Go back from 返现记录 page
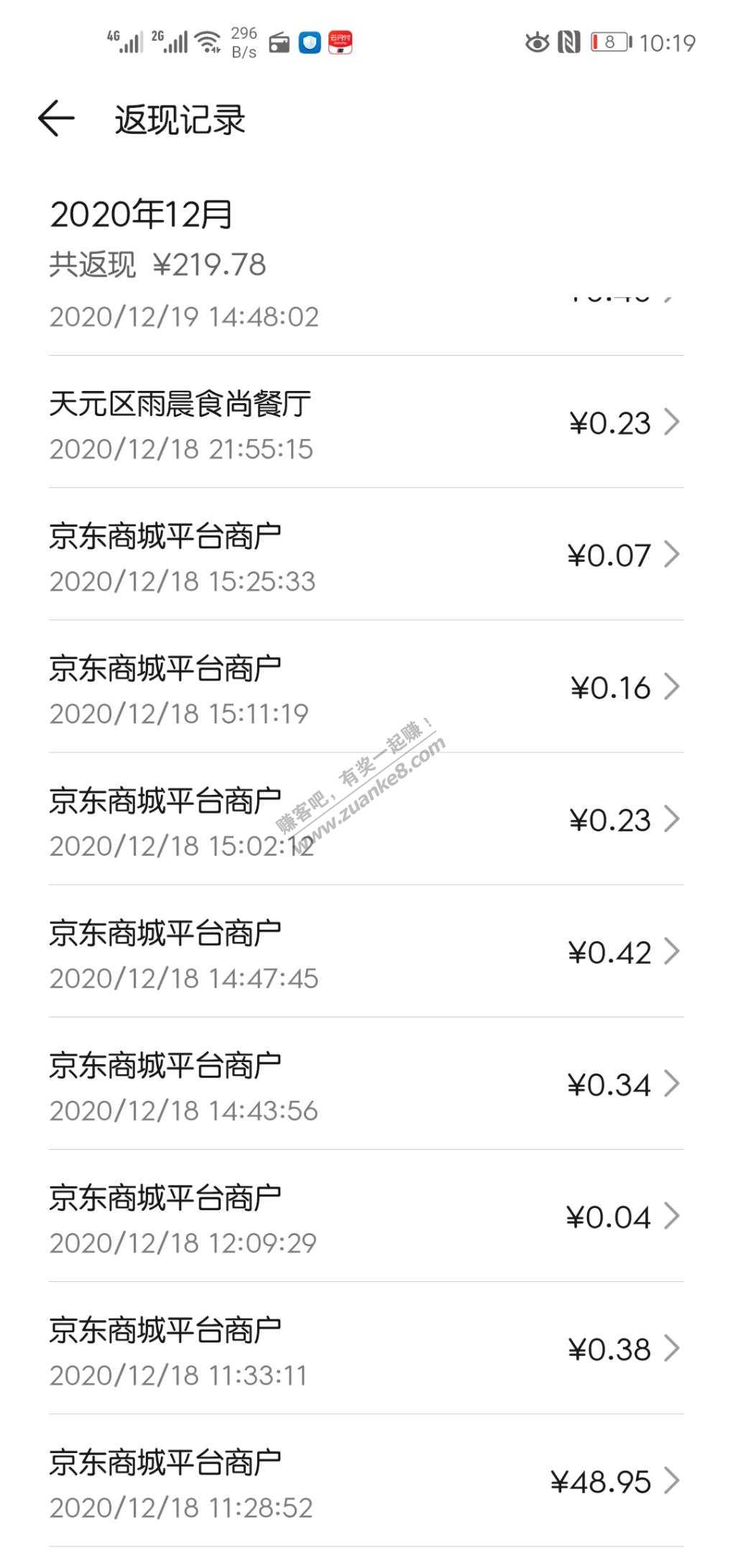Screen dimensions: 733x1568 56,119
